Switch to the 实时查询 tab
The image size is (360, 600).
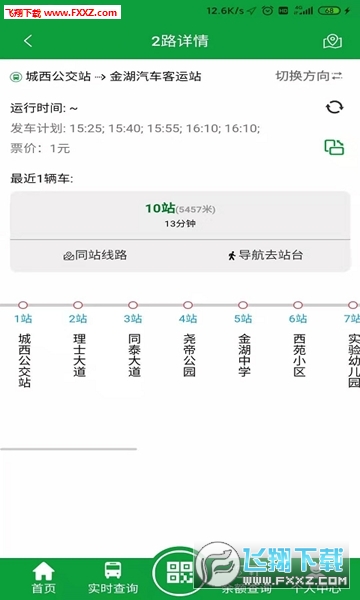(x=113, y=578)
